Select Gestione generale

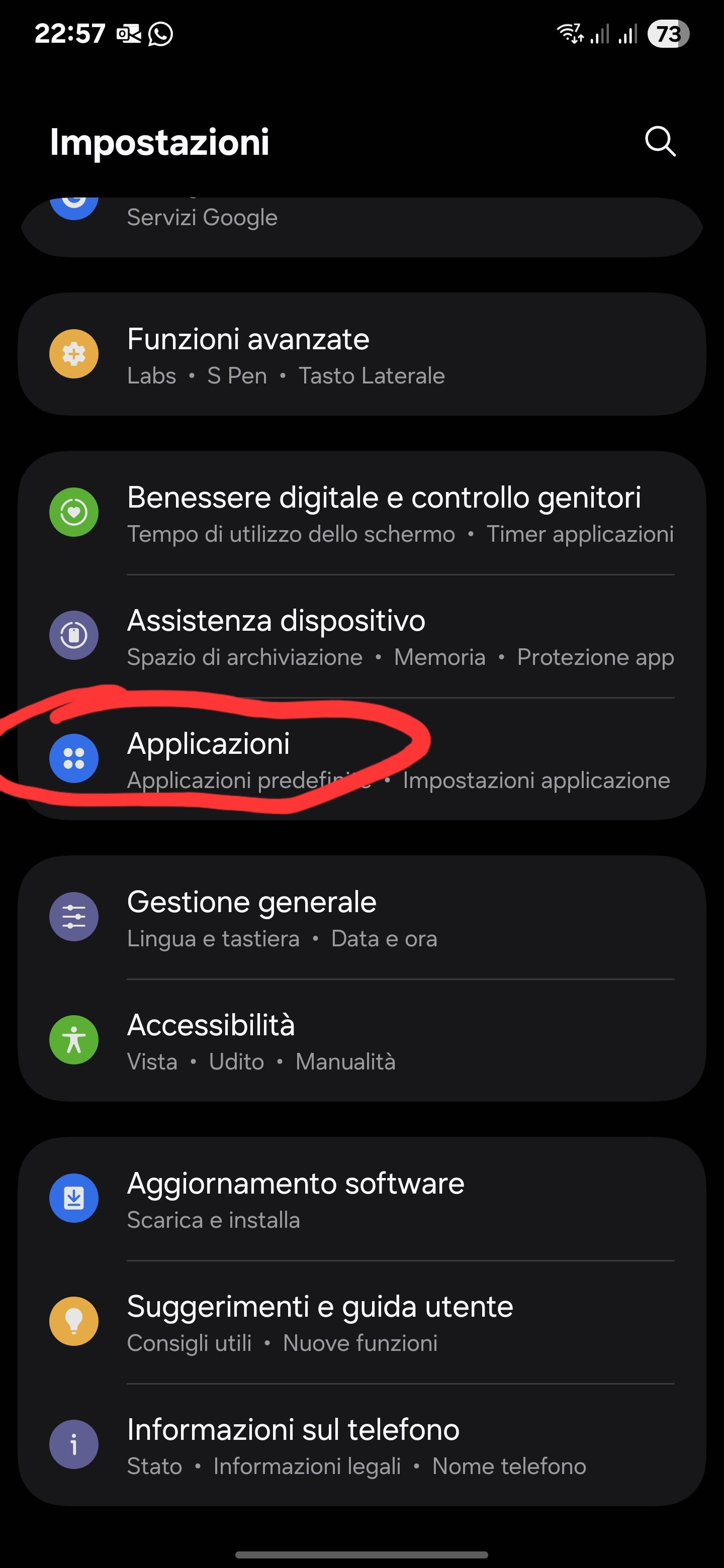(361, 918)
